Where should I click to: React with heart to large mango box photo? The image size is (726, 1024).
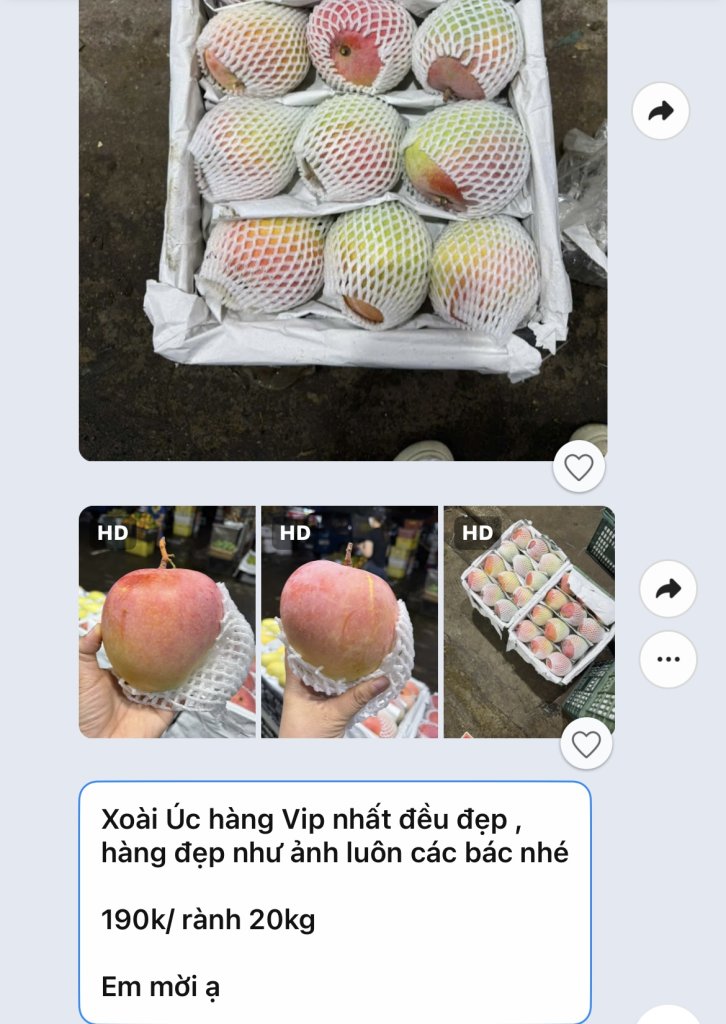pyautogui.click(x=579, y=467)
